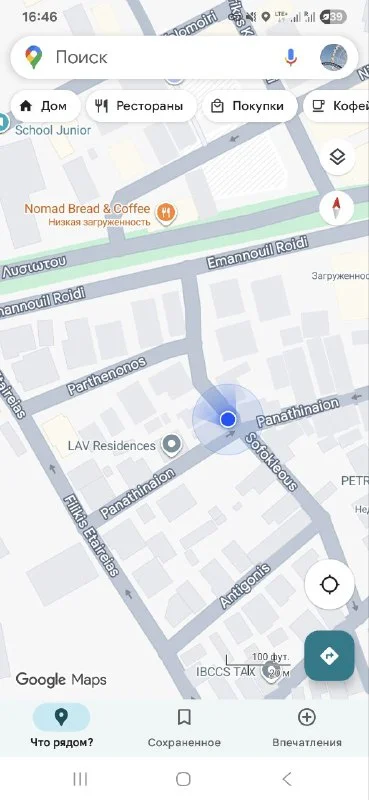Switch to the Впечатления tab

307,725
